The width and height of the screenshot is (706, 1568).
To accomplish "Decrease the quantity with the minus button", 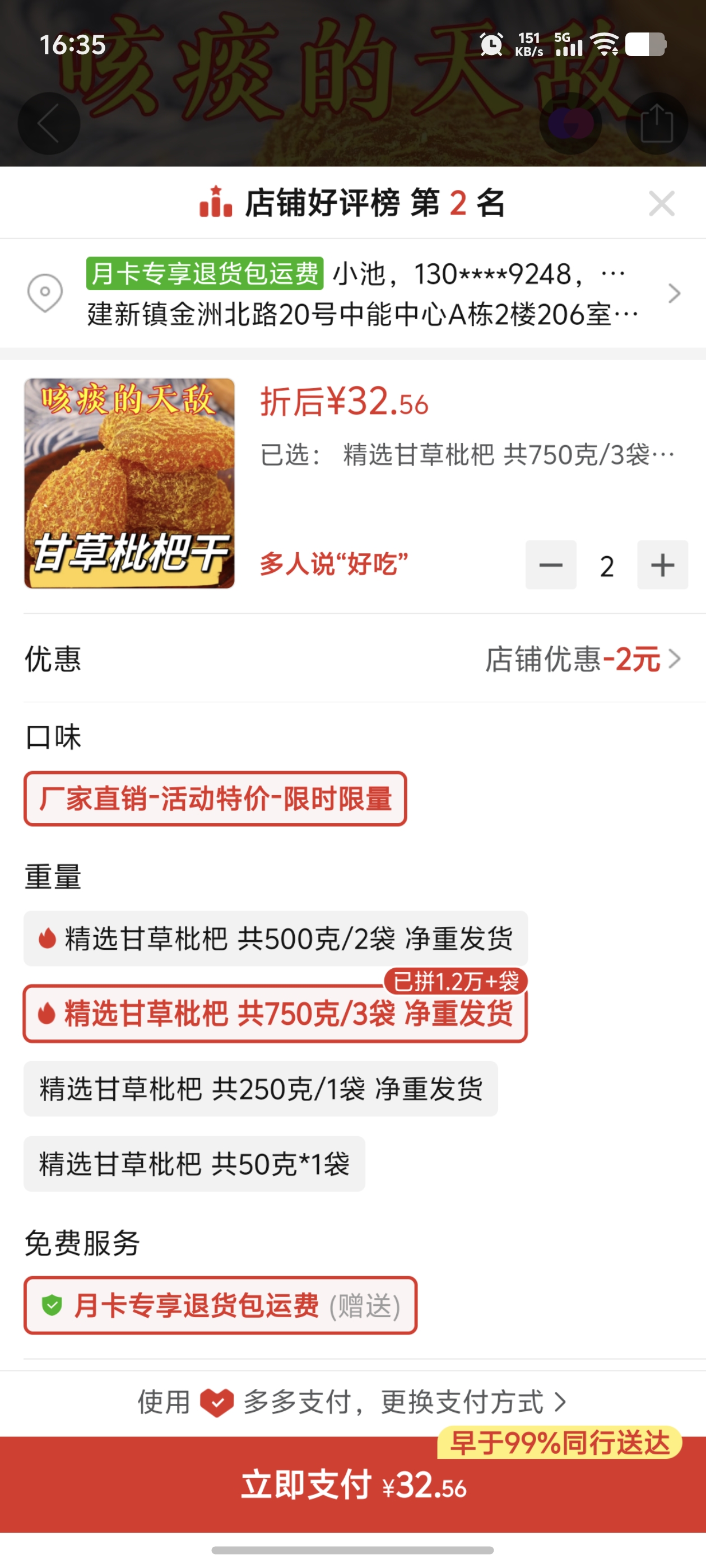I will click(x=551, y=565).
